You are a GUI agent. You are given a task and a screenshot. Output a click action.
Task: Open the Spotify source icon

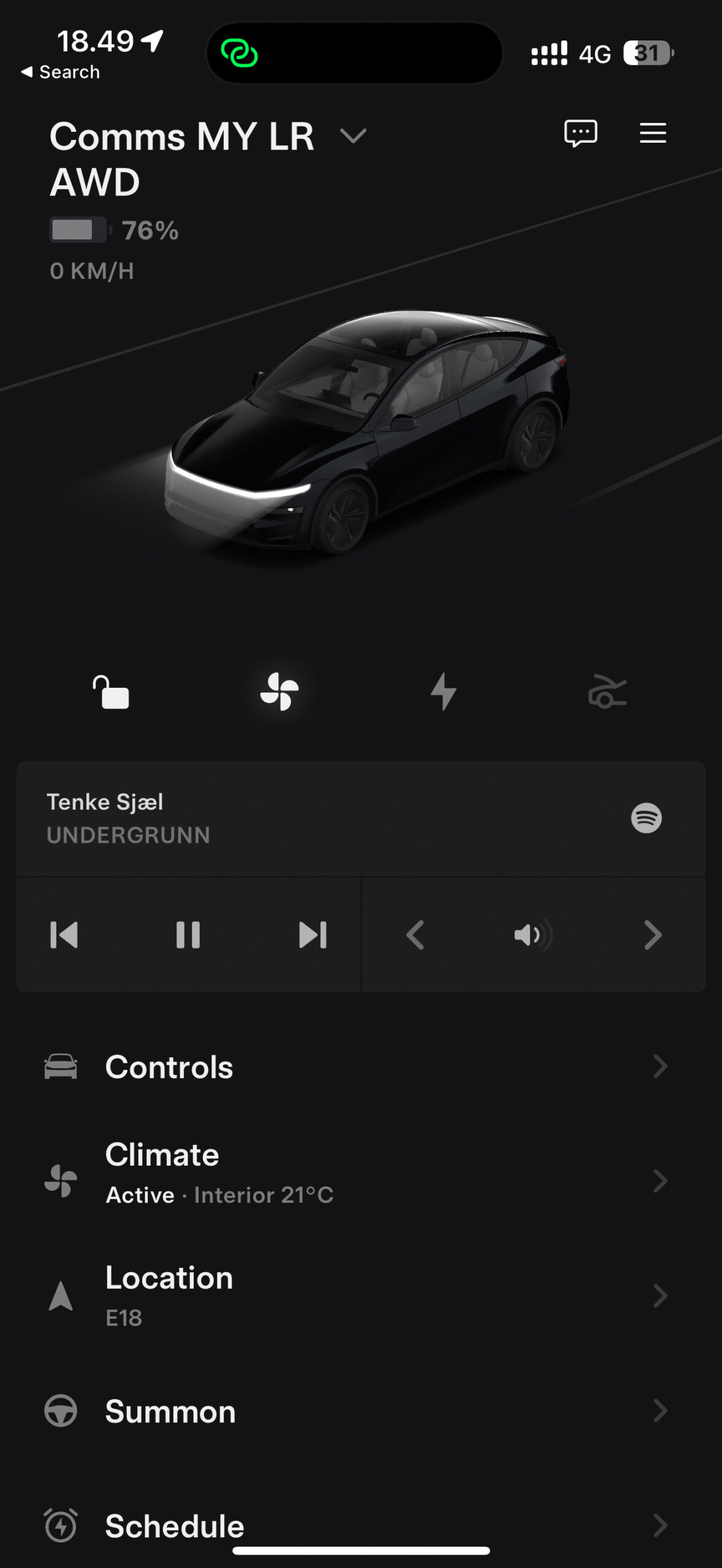(646, 818)
